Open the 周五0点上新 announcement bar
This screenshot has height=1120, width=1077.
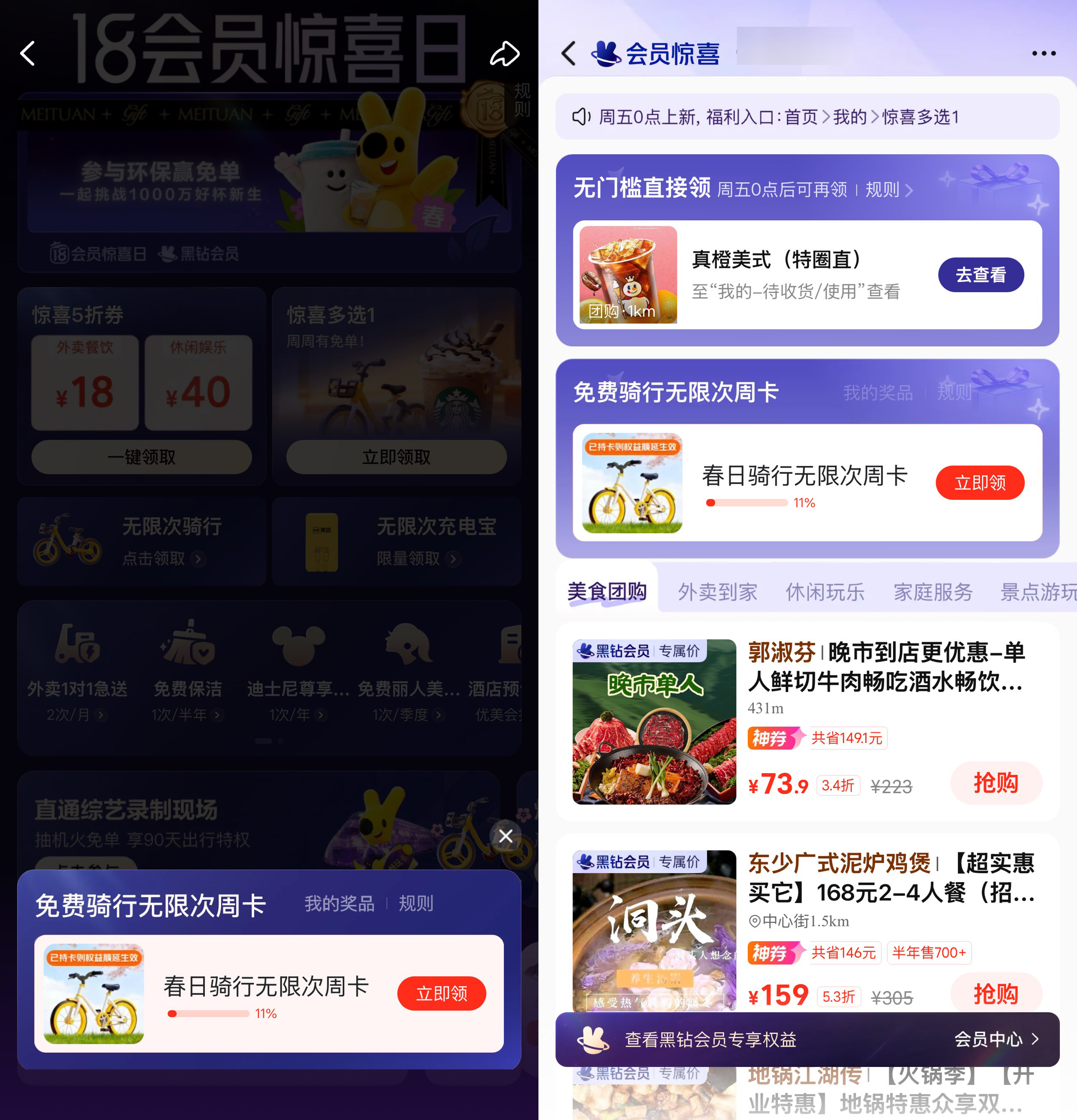tap(807, 117)
